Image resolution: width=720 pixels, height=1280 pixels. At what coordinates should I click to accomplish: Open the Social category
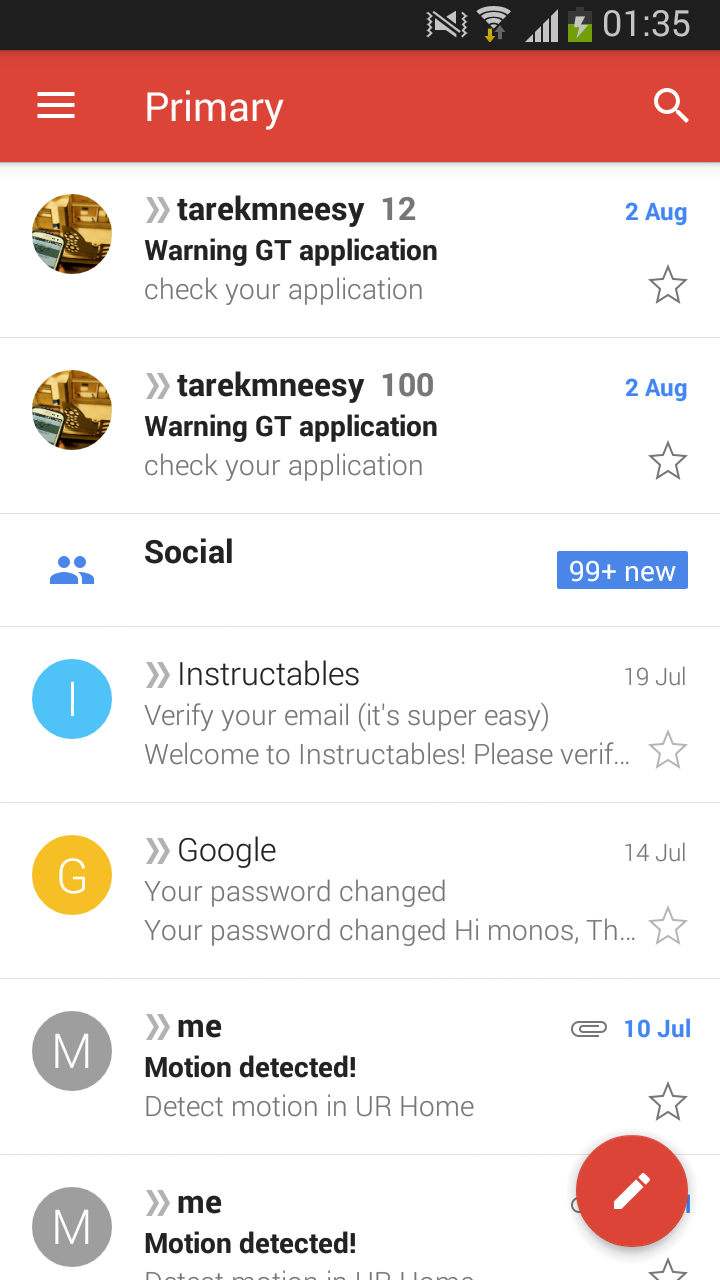click(360, 570)
